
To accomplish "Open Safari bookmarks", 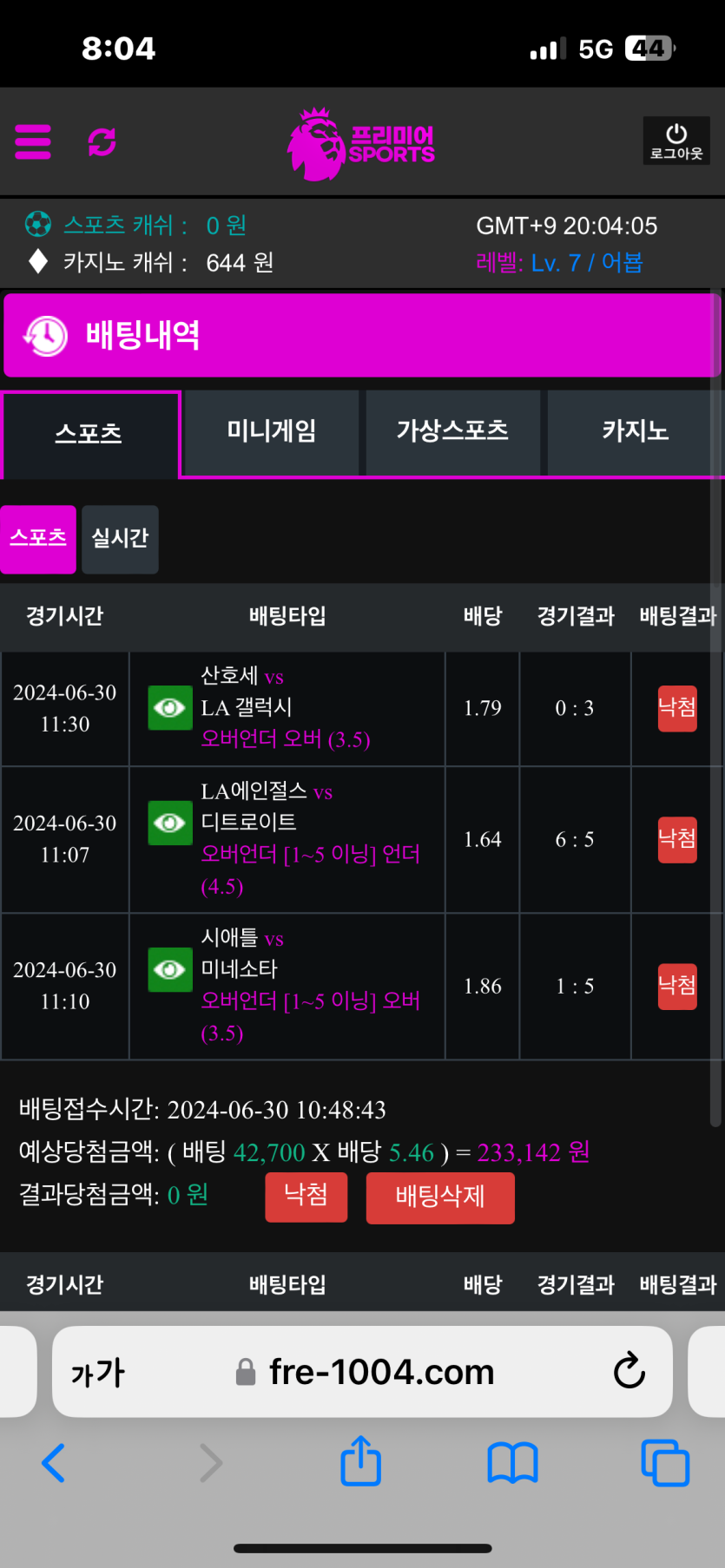I will pos(512,1463).
